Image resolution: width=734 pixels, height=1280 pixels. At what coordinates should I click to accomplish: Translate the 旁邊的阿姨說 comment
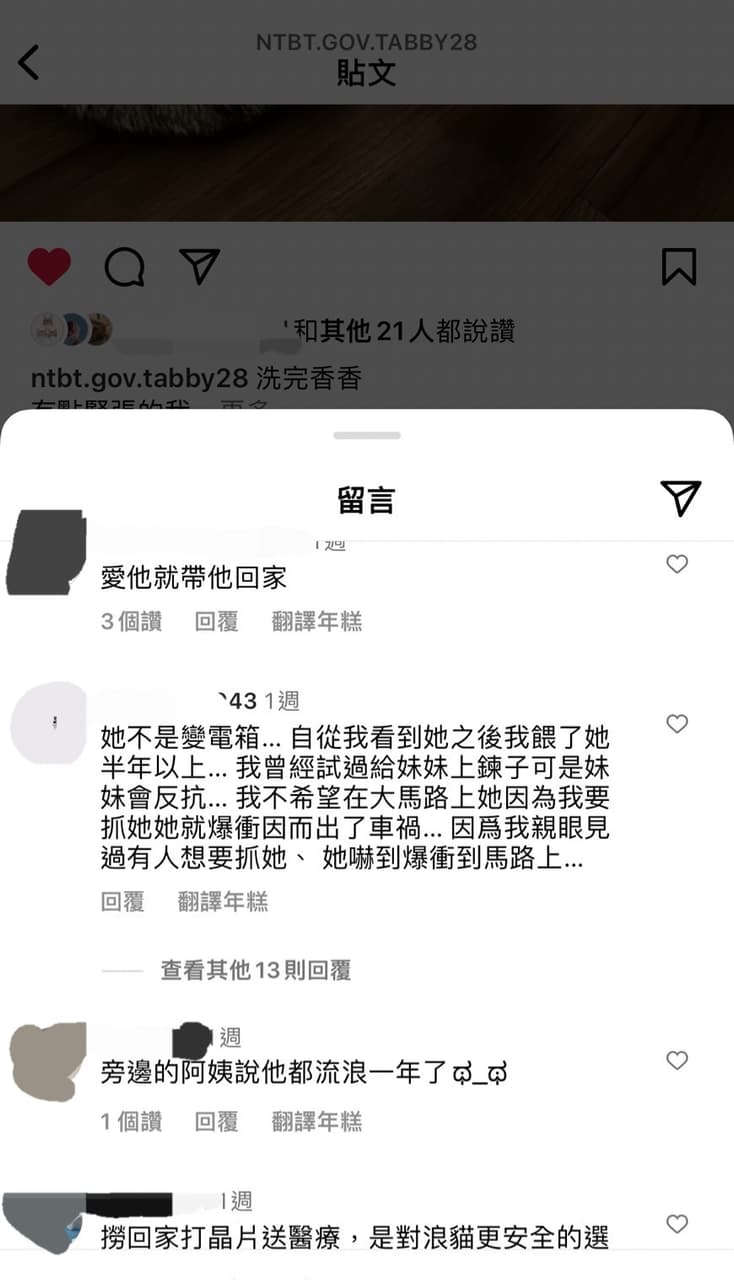tap(316, 1122)
